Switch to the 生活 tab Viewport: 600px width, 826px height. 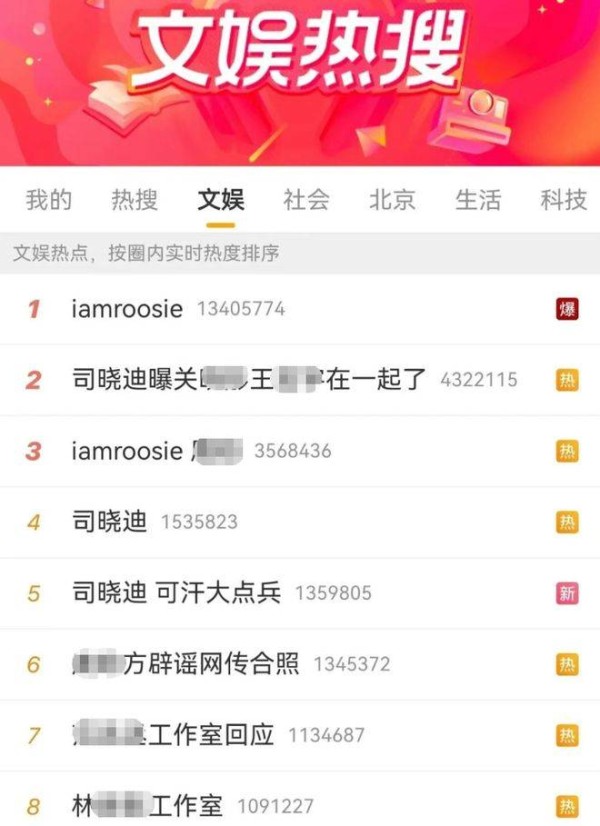pos(478,200)
